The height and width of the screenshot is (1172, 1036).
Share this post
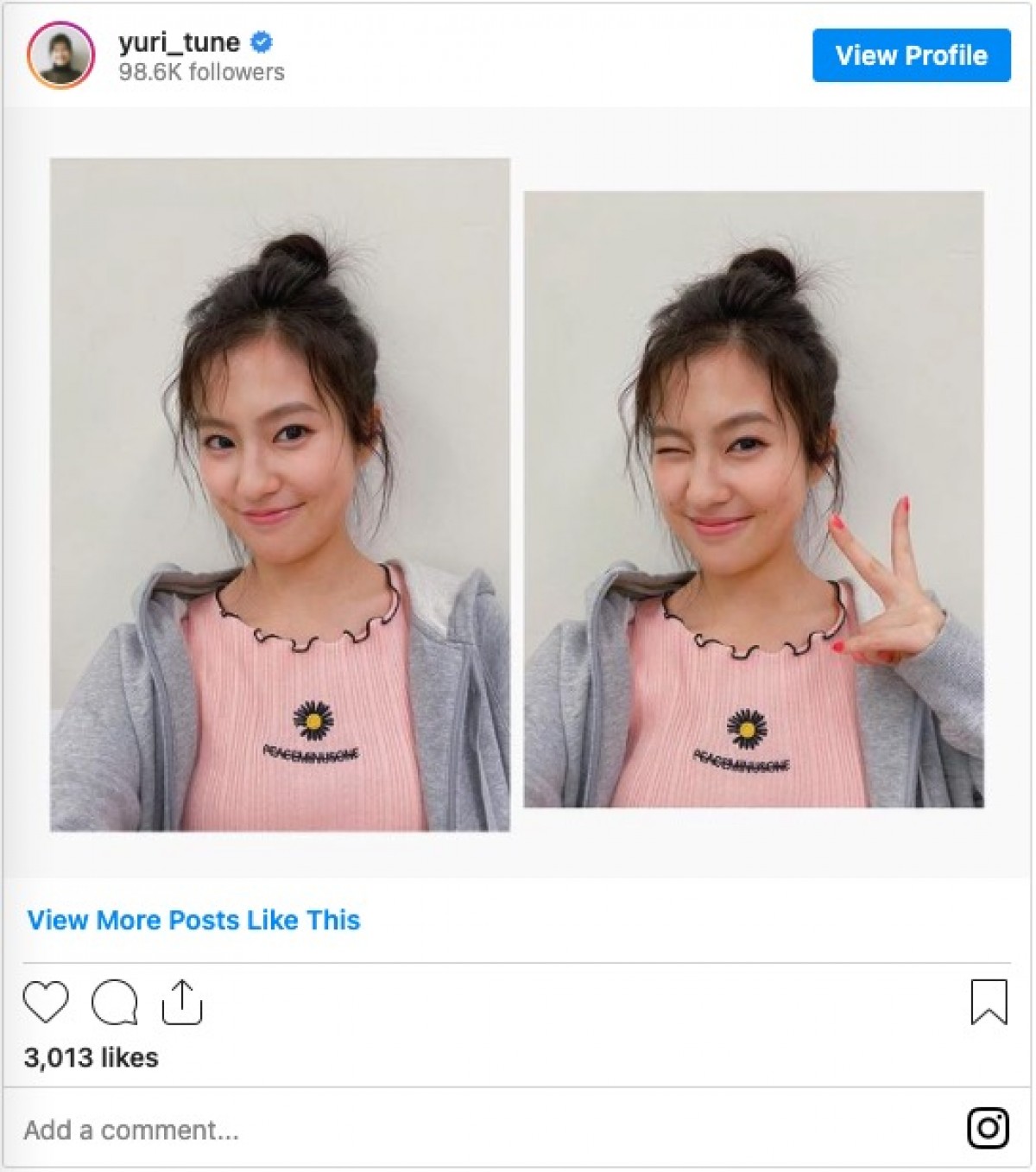(182, 1003)
